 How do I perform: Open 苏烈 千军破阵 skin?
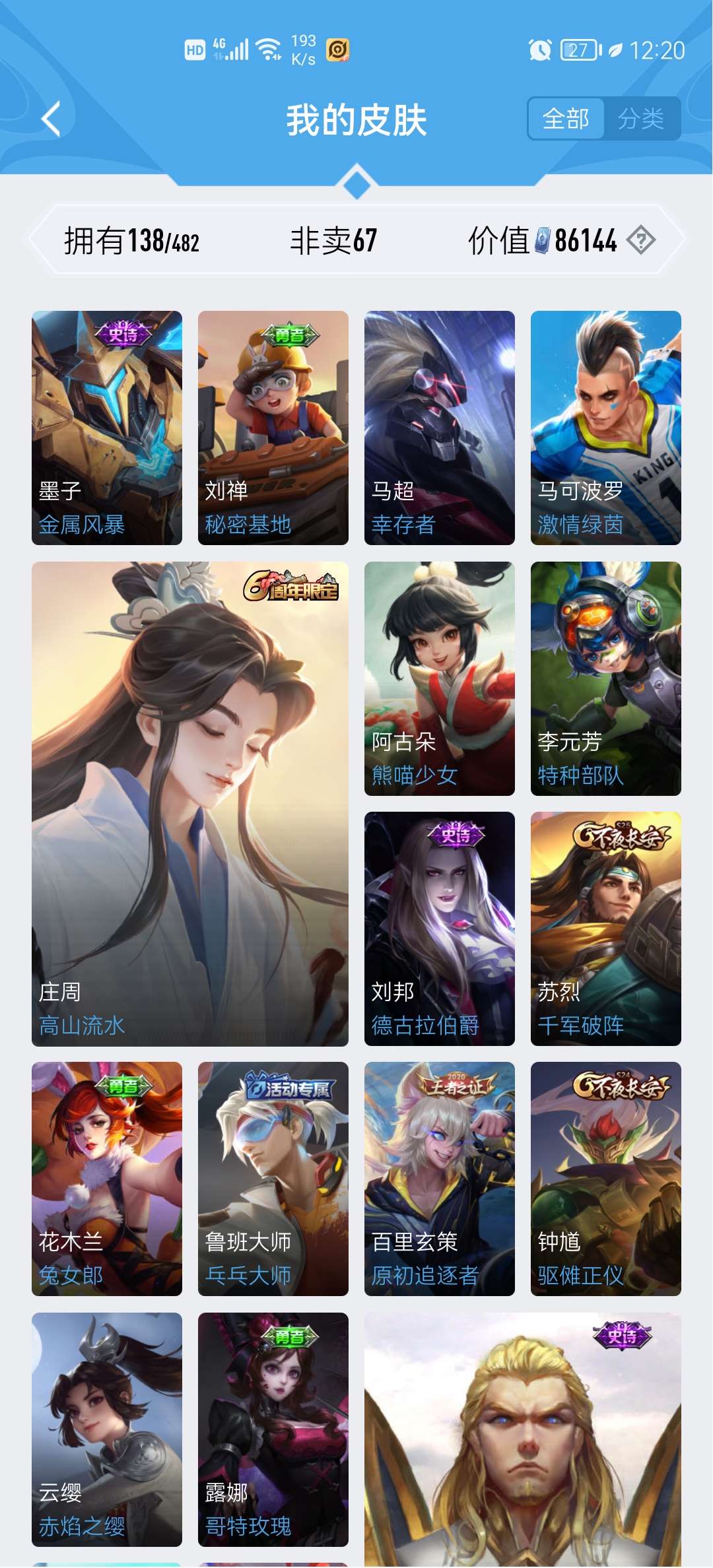click(606, 929)
